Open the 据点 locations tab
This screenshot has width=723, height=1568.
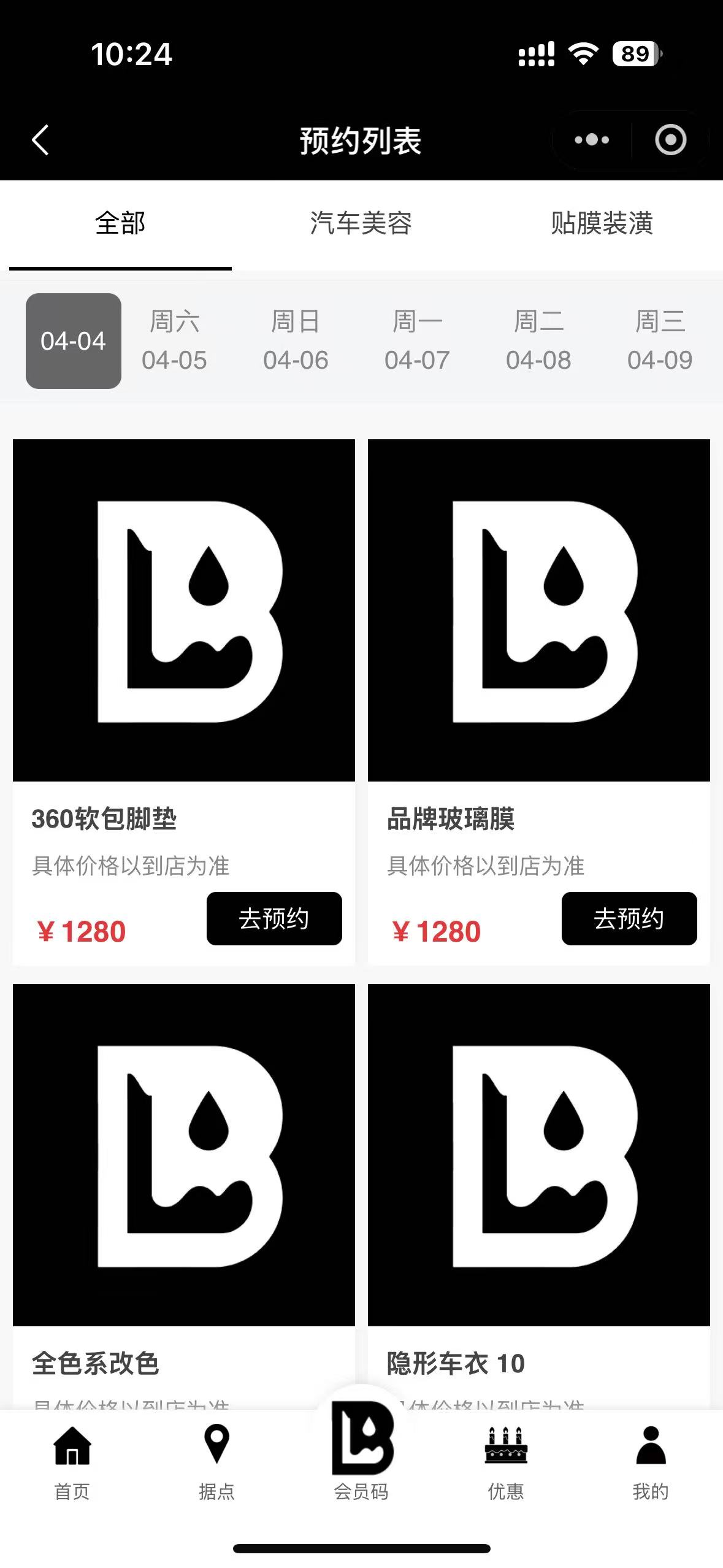[216, 1462]
